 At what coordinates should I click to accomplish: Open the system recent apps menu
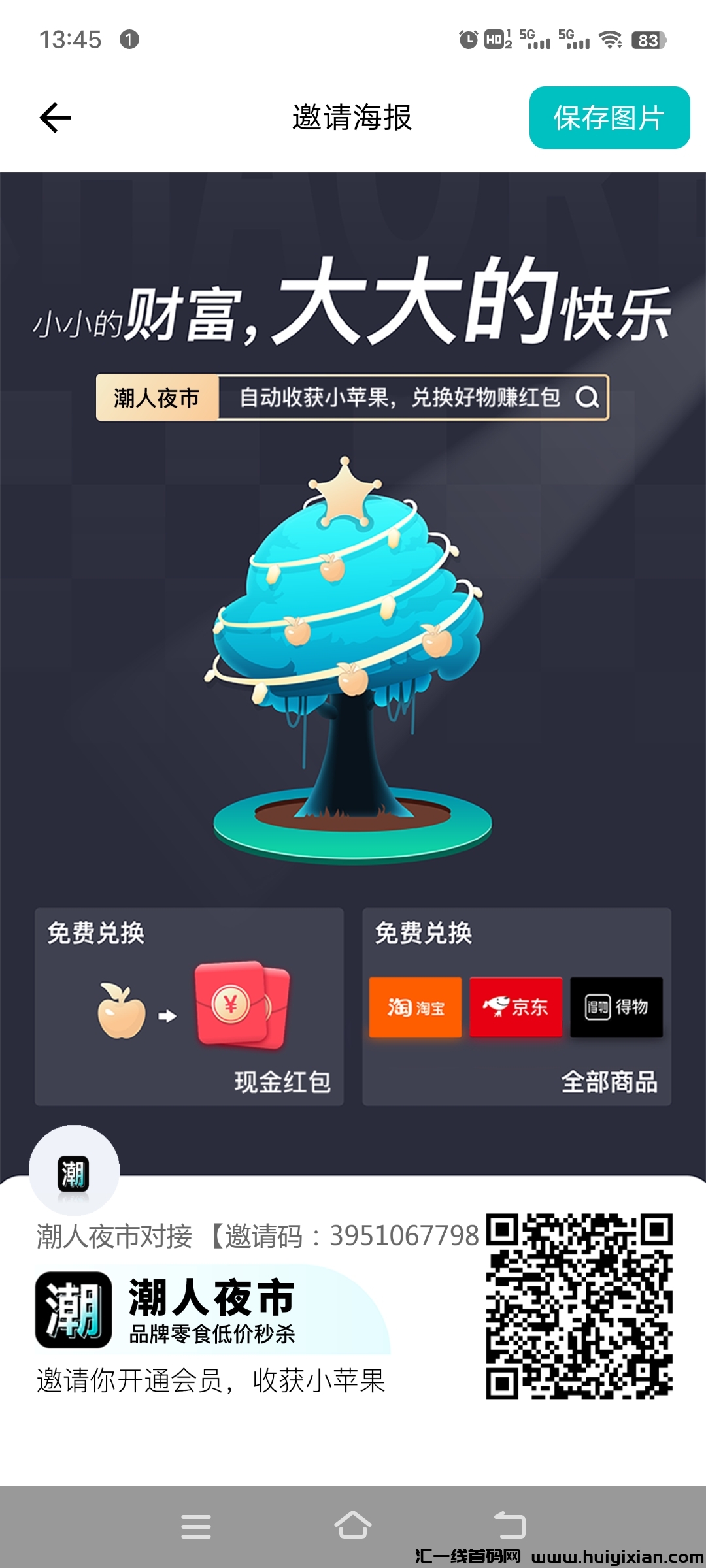pyautogui.click(x=196, y=1527)
